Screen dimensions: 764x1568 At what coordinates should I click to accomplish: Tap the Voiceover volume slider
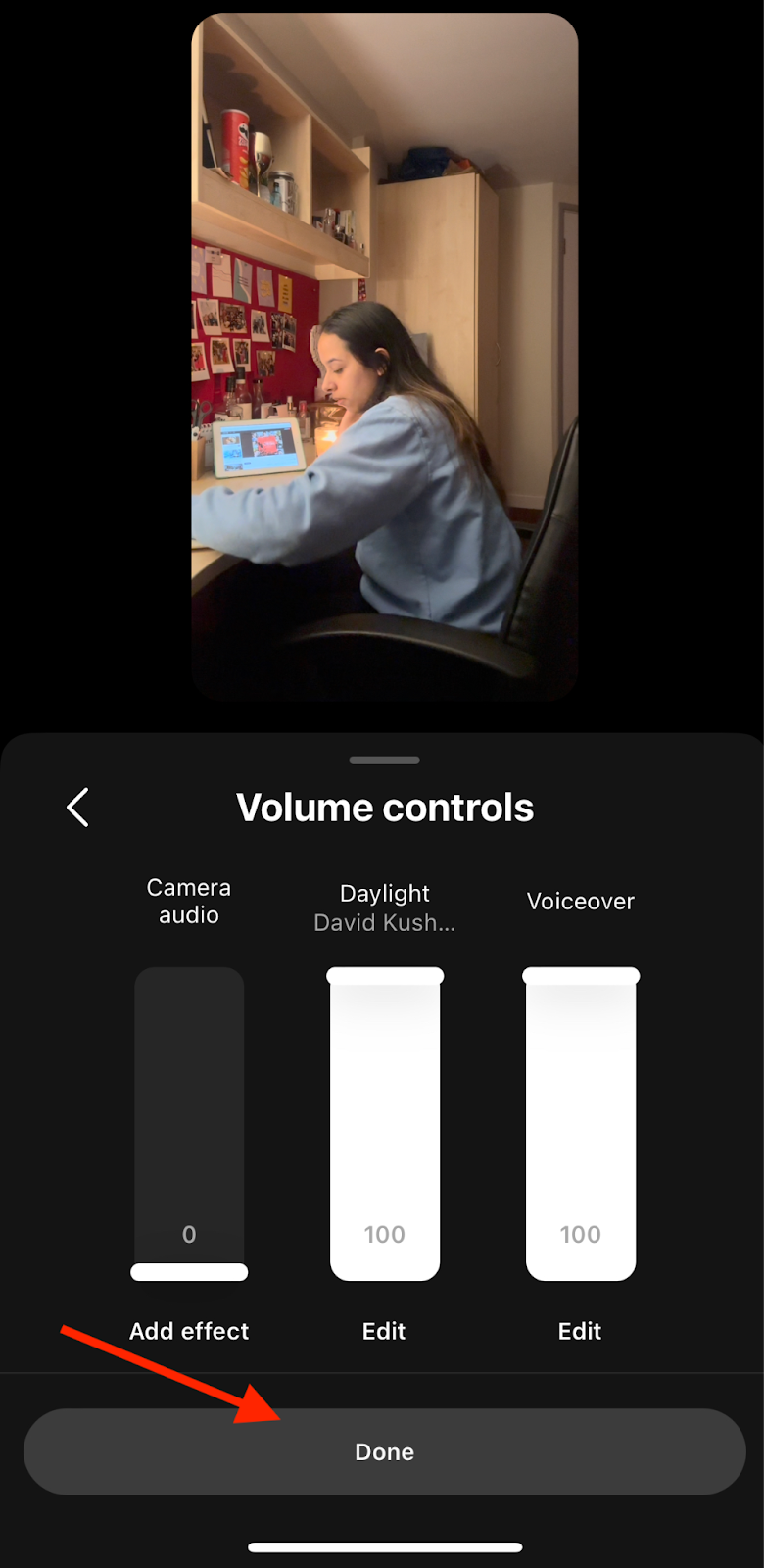point(581,1124)
